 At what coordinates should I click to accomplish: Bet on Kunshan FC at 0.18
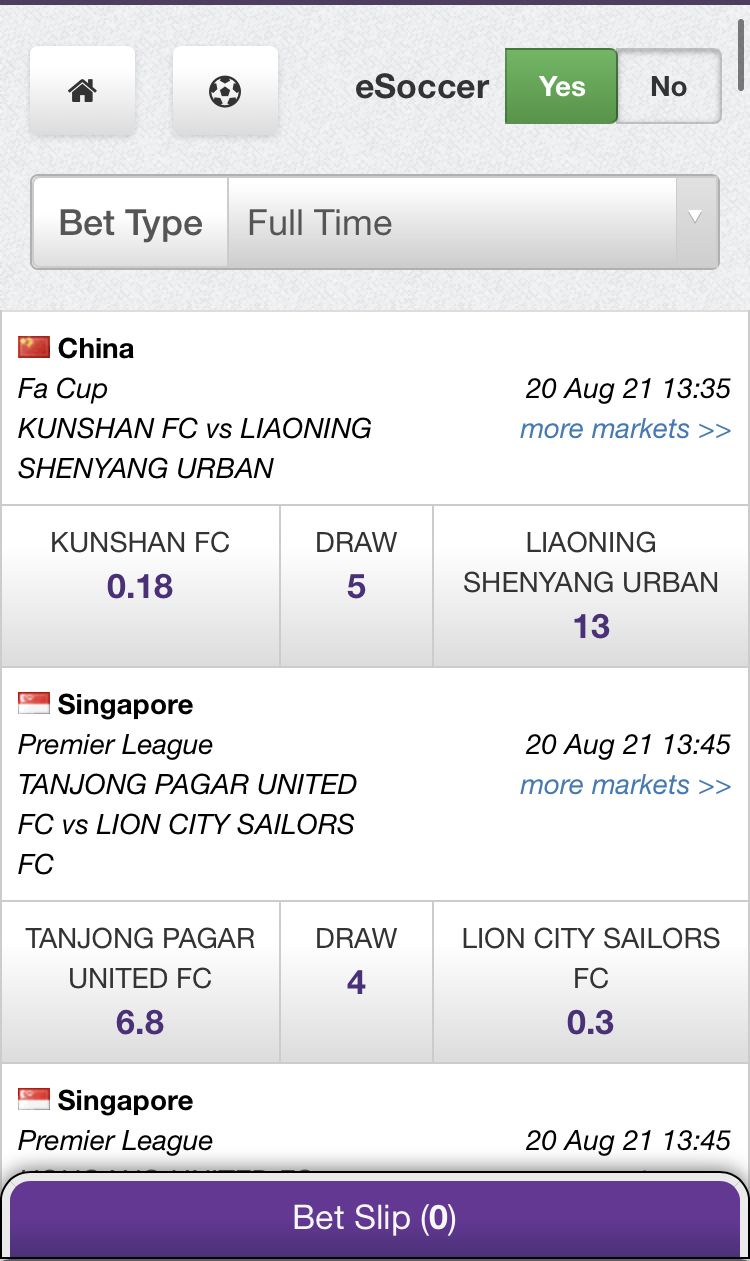[140, 585]
